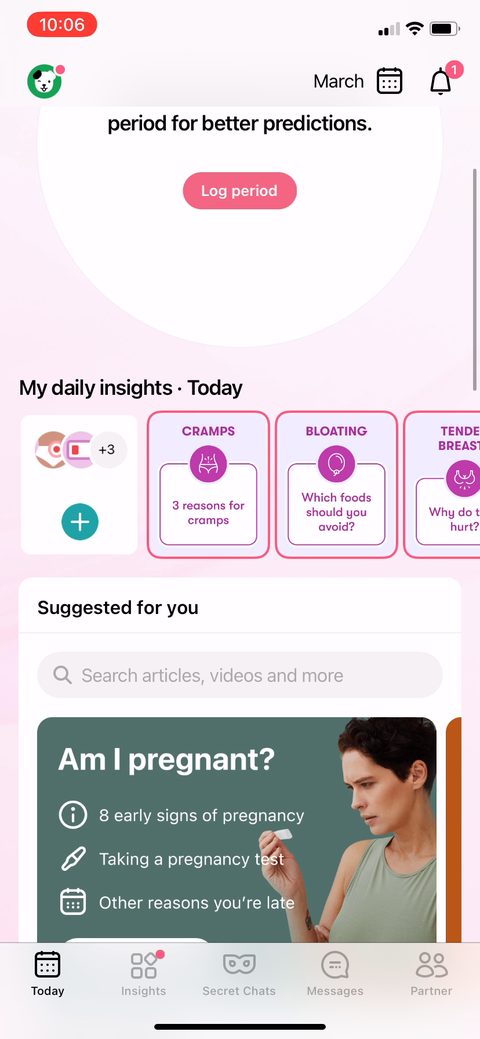Add symptoms with the plus button
480x1039 pixels.
(80, 522)
